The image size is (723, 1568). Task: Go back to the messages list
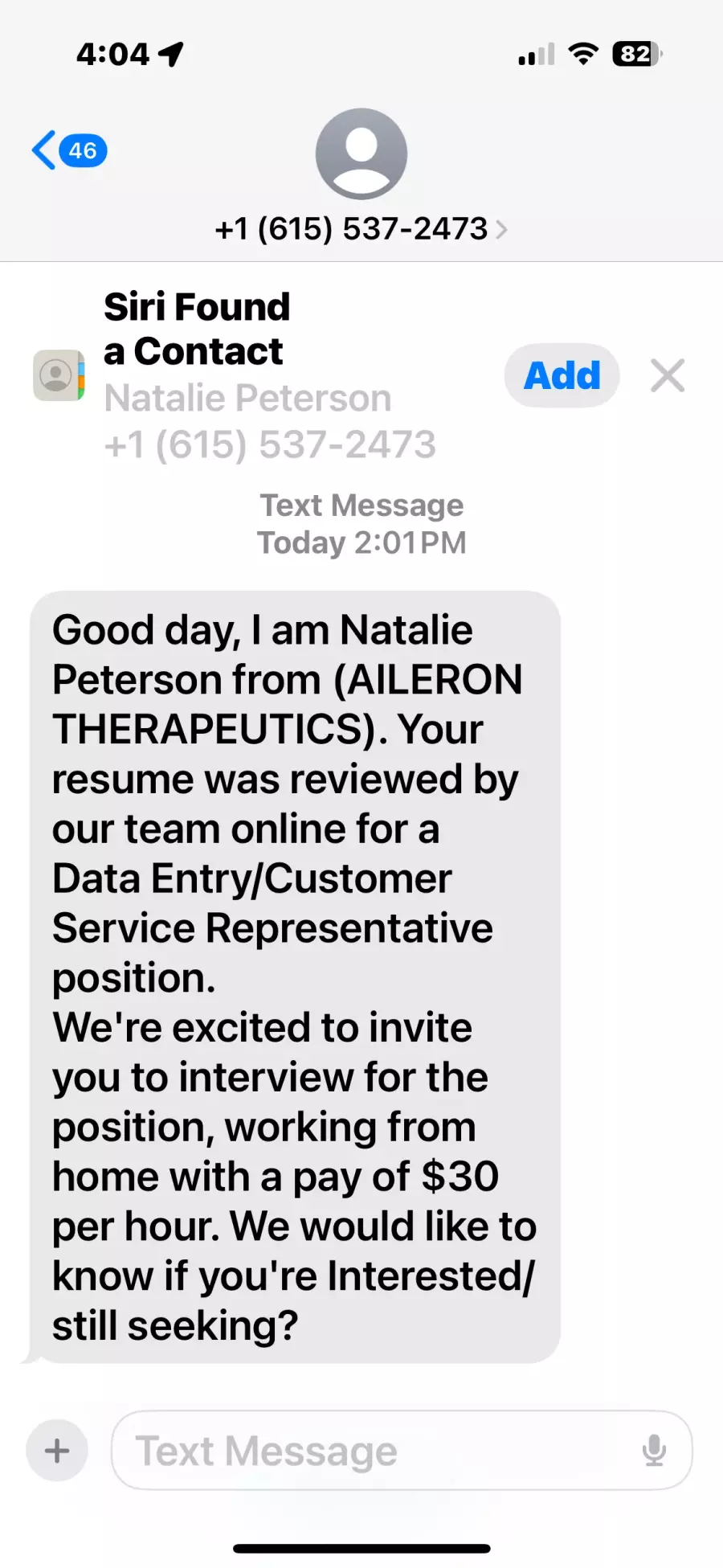[x=69, y=150]
